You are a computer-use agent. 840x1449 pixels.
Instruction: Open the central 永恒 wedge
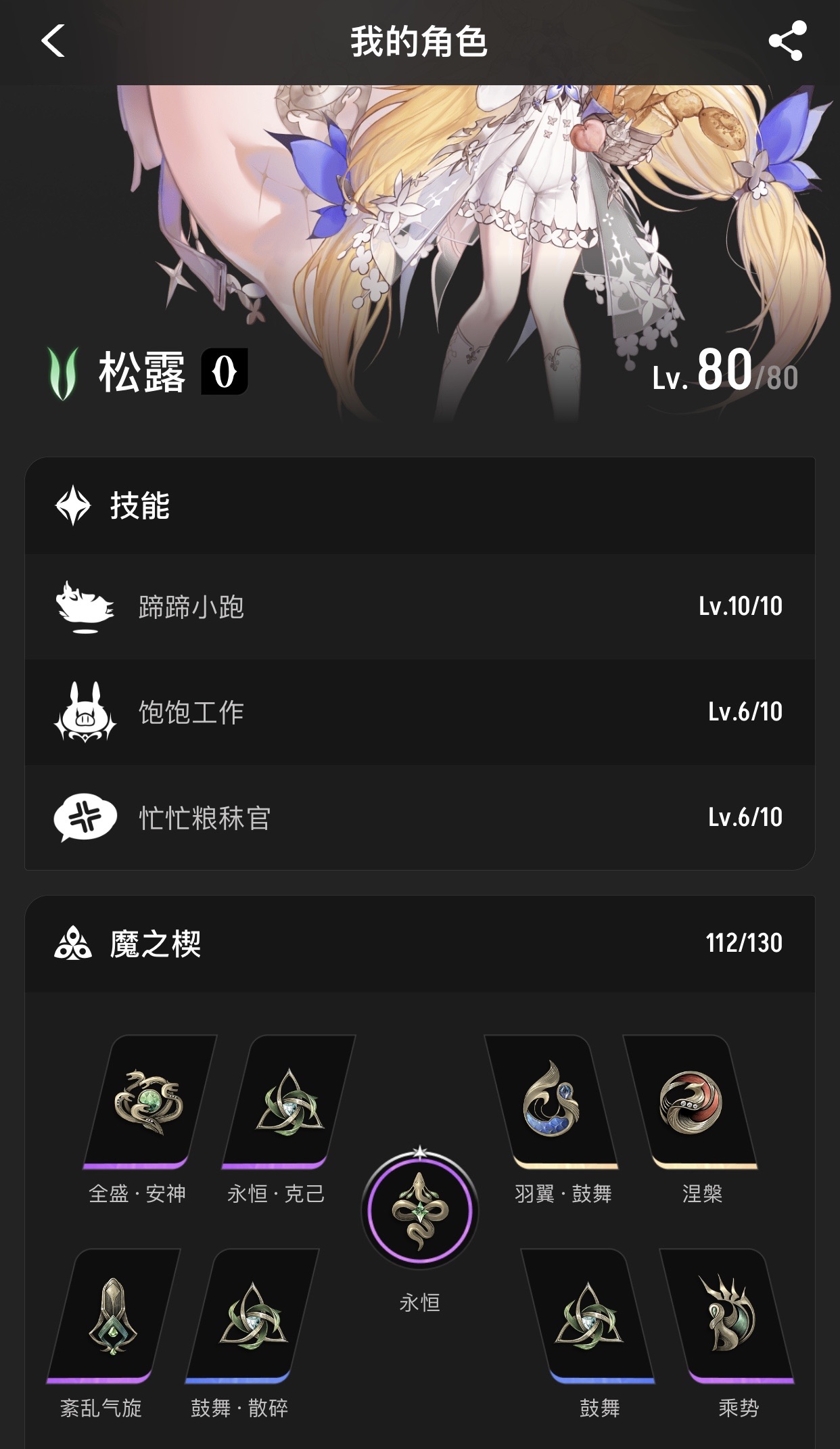[x=419, y=1211]
